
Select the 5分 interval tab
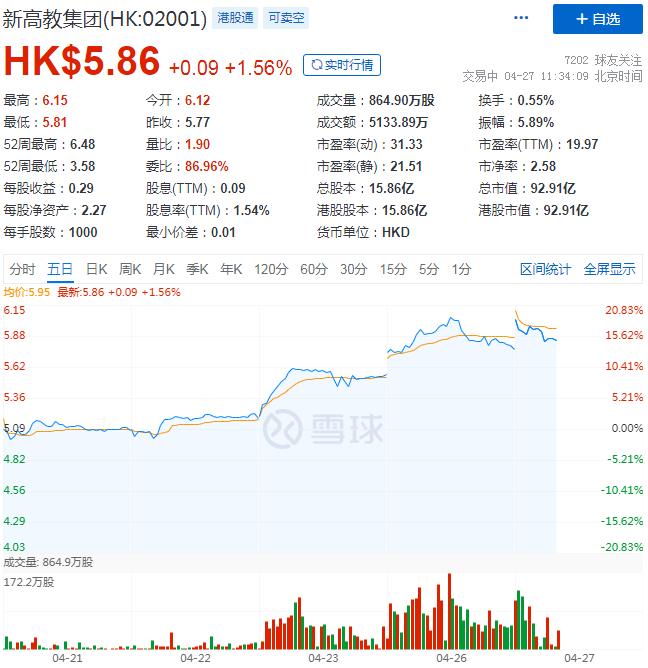[x=429, y=269]
